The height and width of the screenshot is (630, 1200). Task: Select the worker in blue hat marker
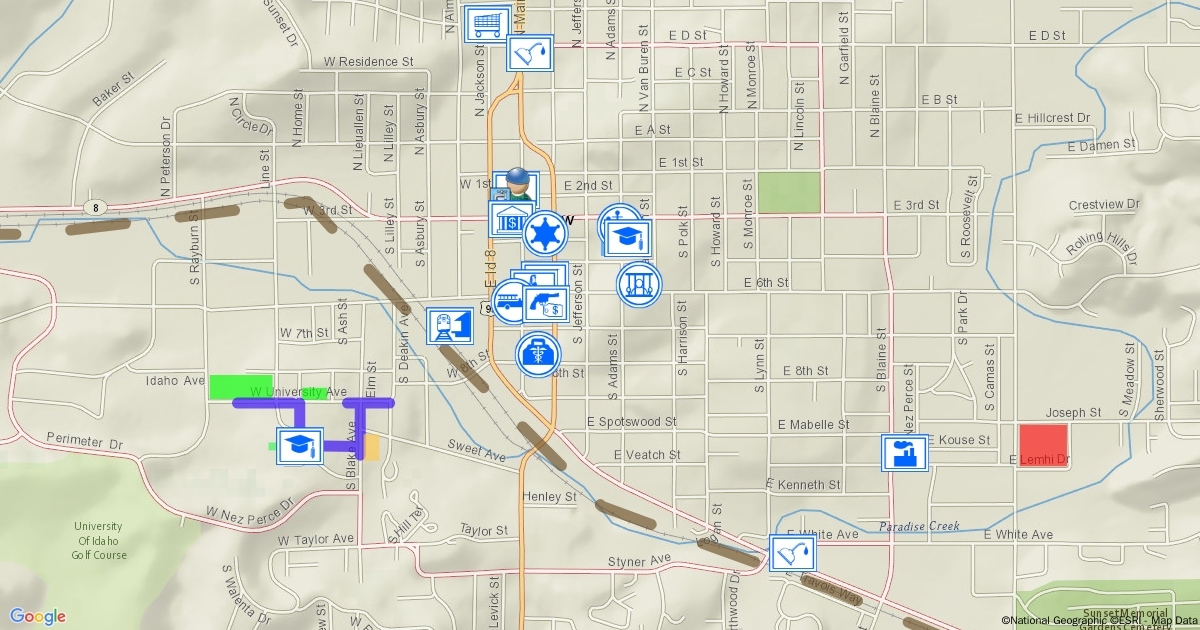pyautogui.click(x=517, y=184)
